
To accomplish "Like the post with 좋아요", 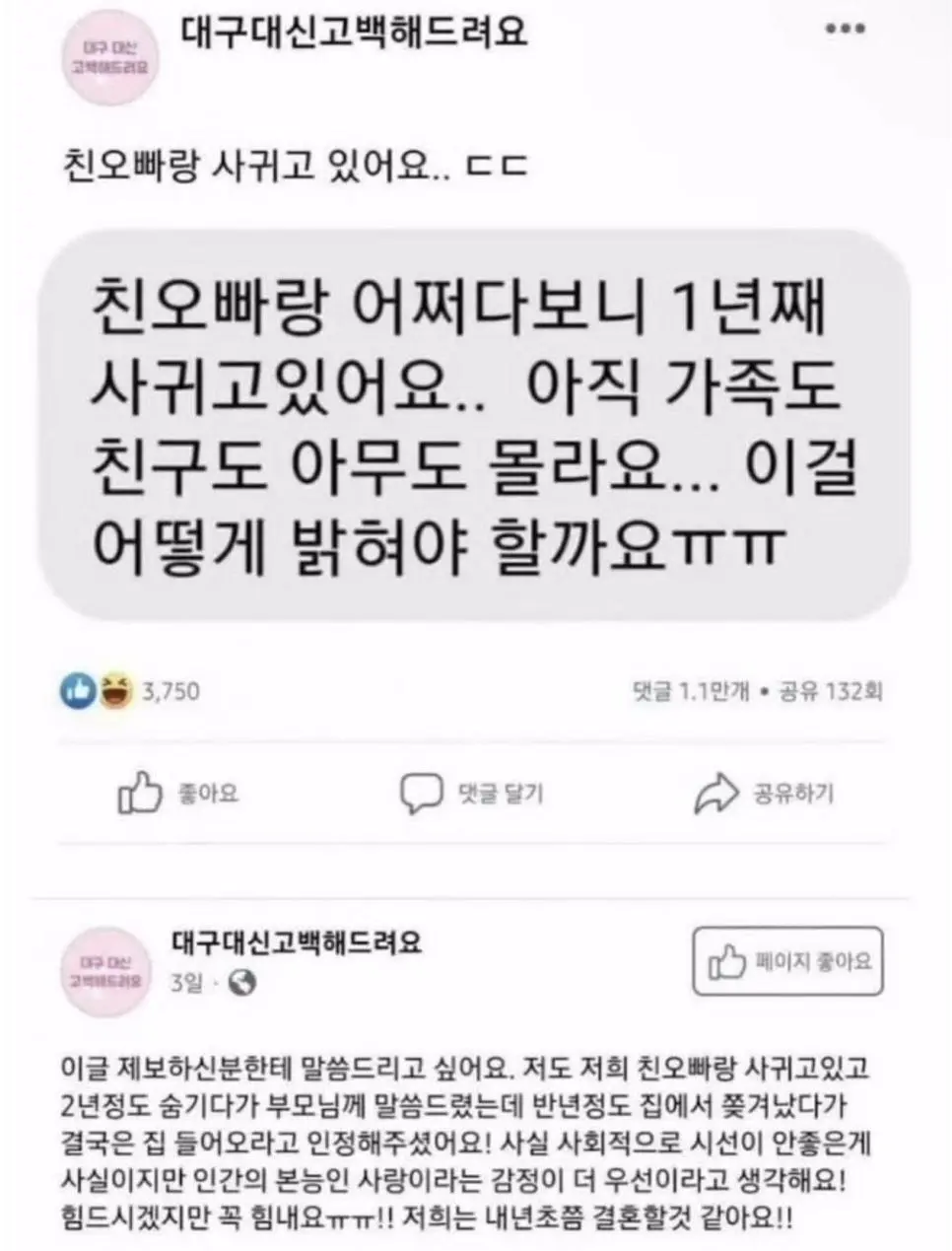I will [178, 794].
